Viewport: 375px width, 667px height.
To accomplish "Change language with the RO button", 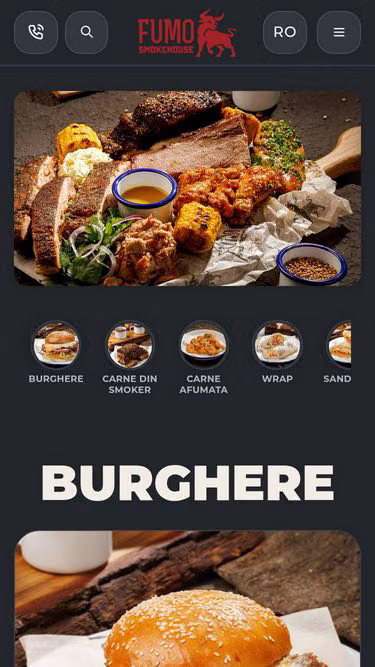I will tap(285, 32).
